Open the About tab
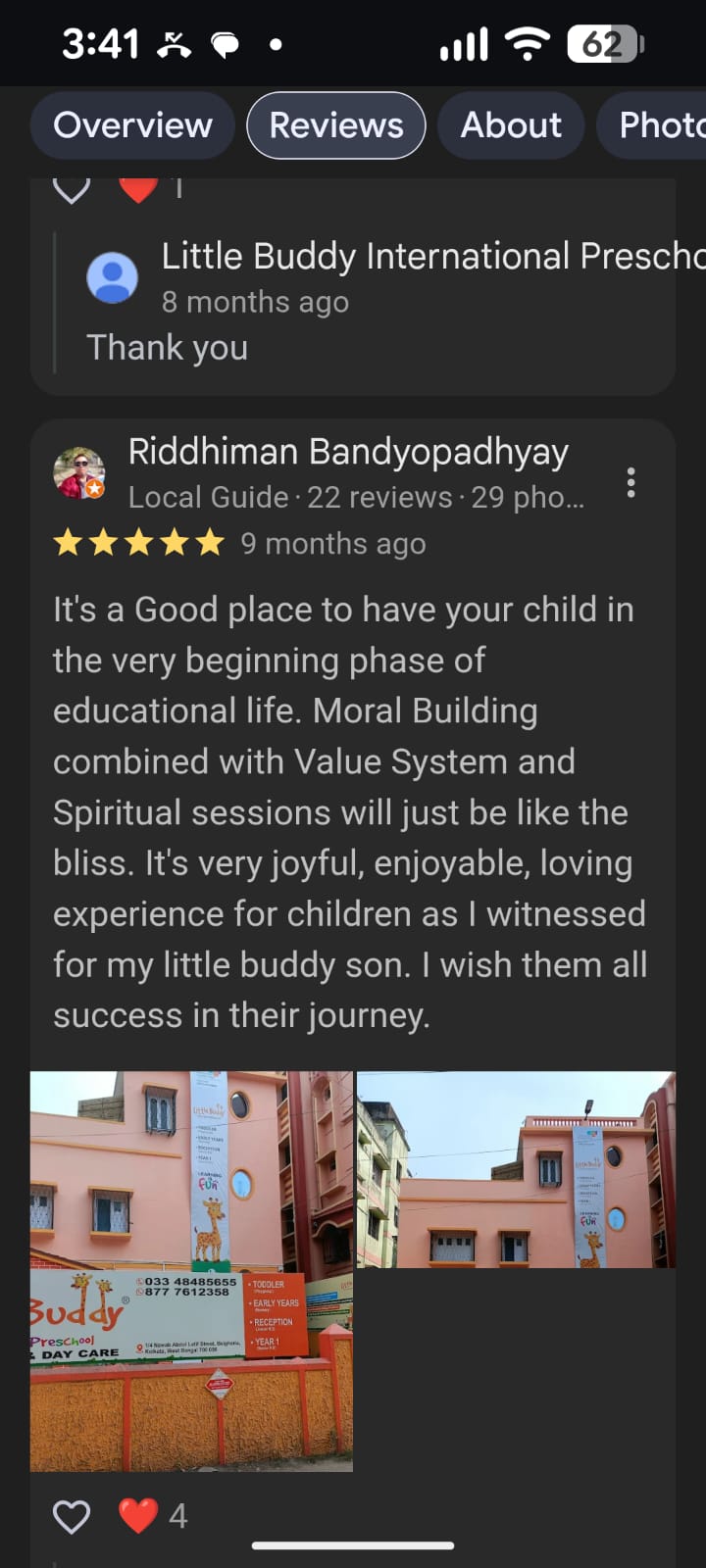The height and width of the screenshot is (1568, 706). pos(511,125)
